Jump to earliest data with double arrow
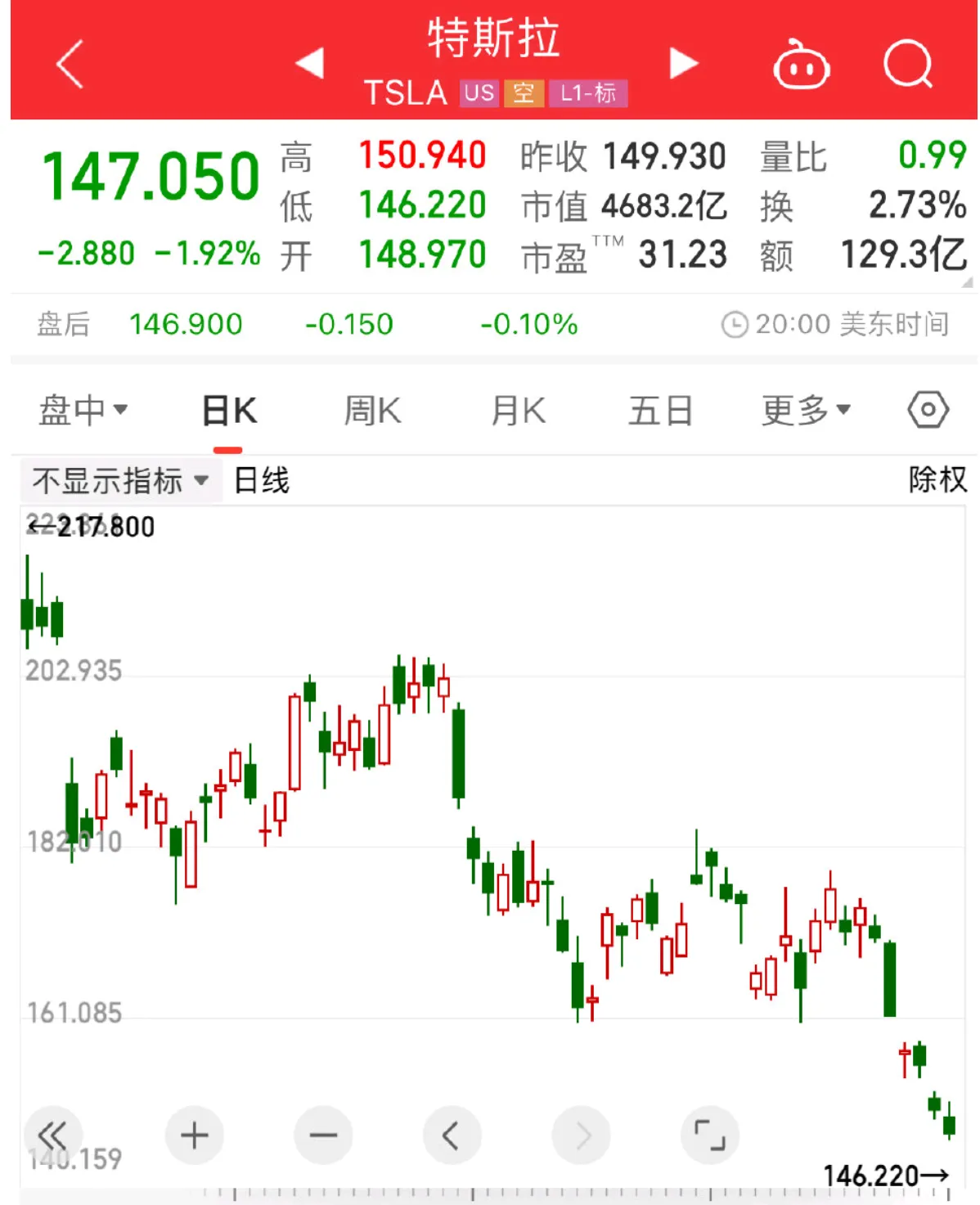Screen dimensions: 980x1205 [x=53, y=1135]
